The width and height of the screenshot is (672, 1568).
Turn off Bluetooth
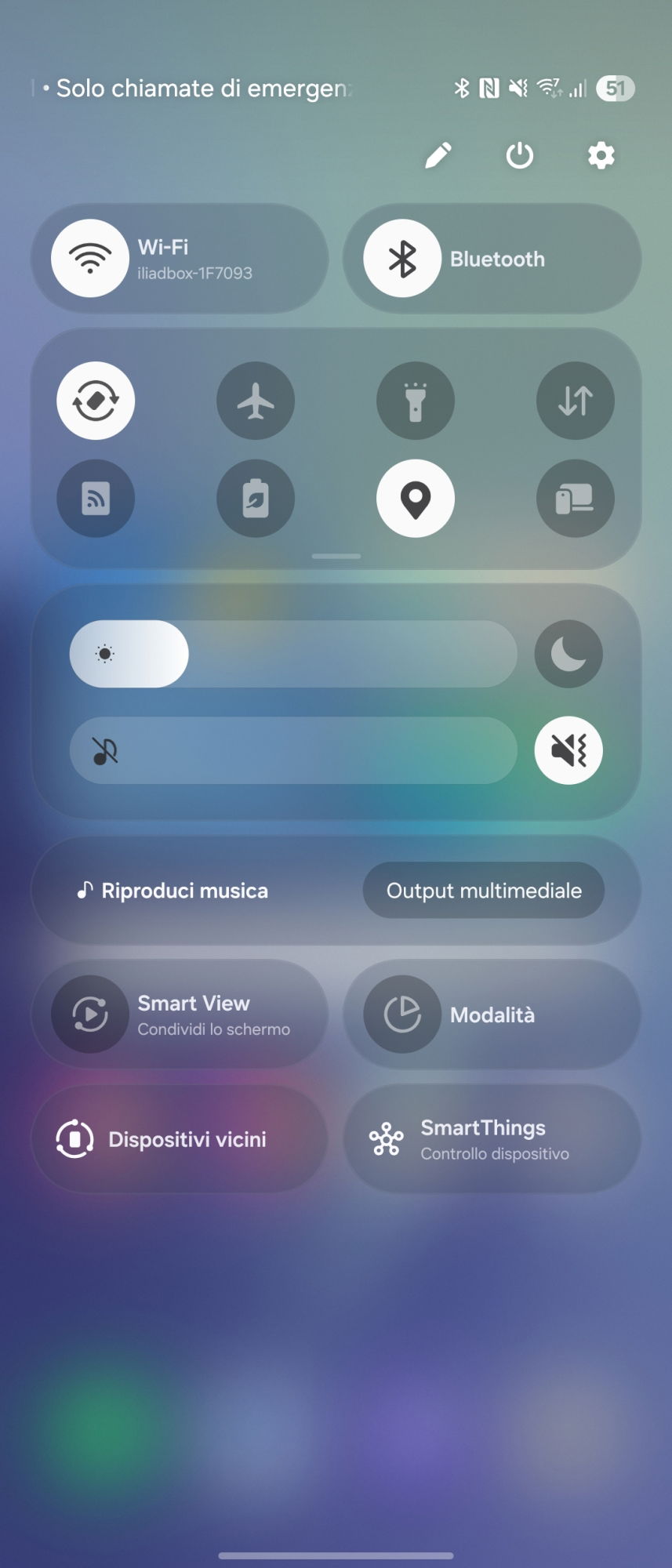(403, 259)
